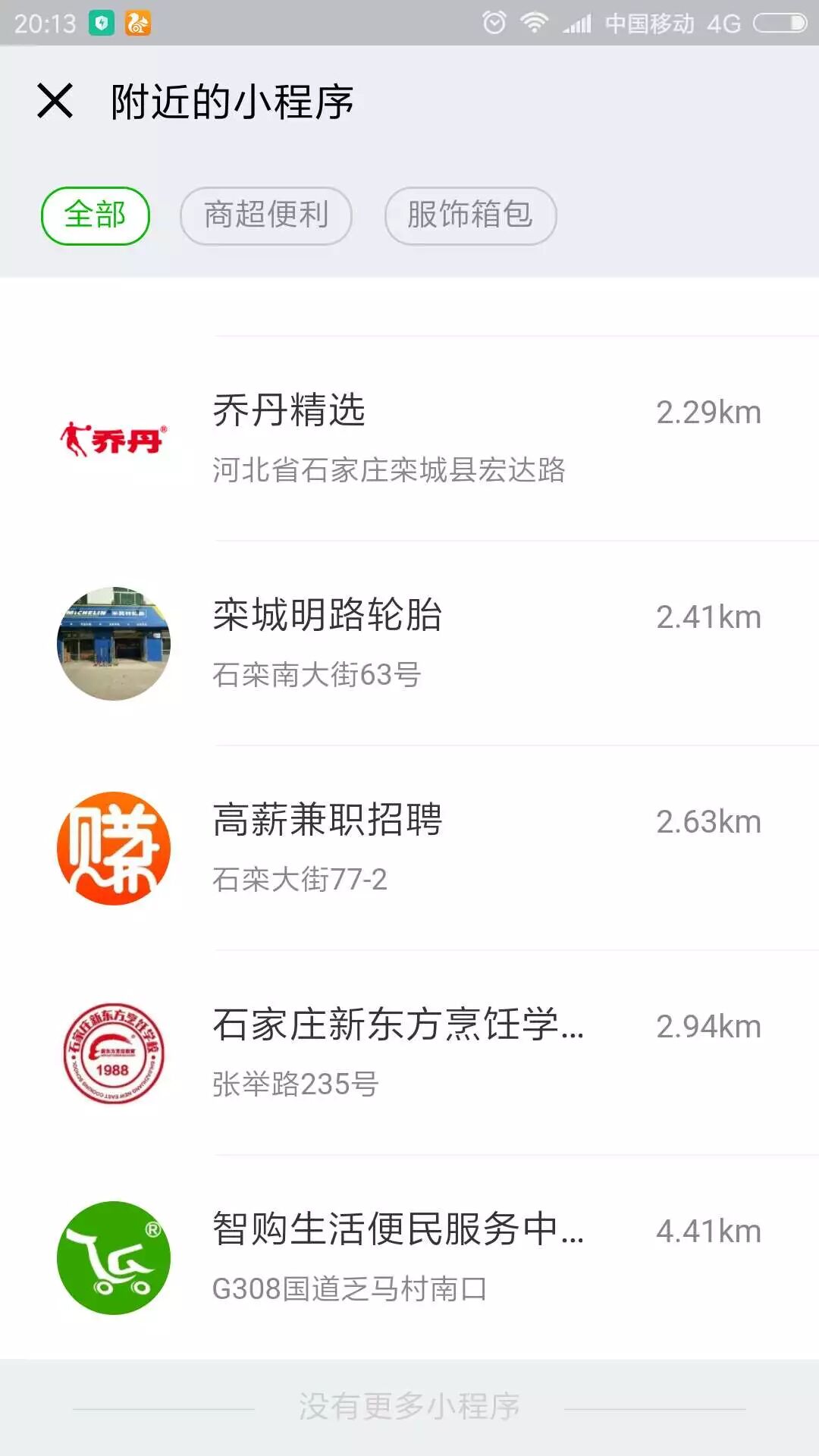Filter by 商超便利 category
This screenshot has width=819, height=1456.
265,215
